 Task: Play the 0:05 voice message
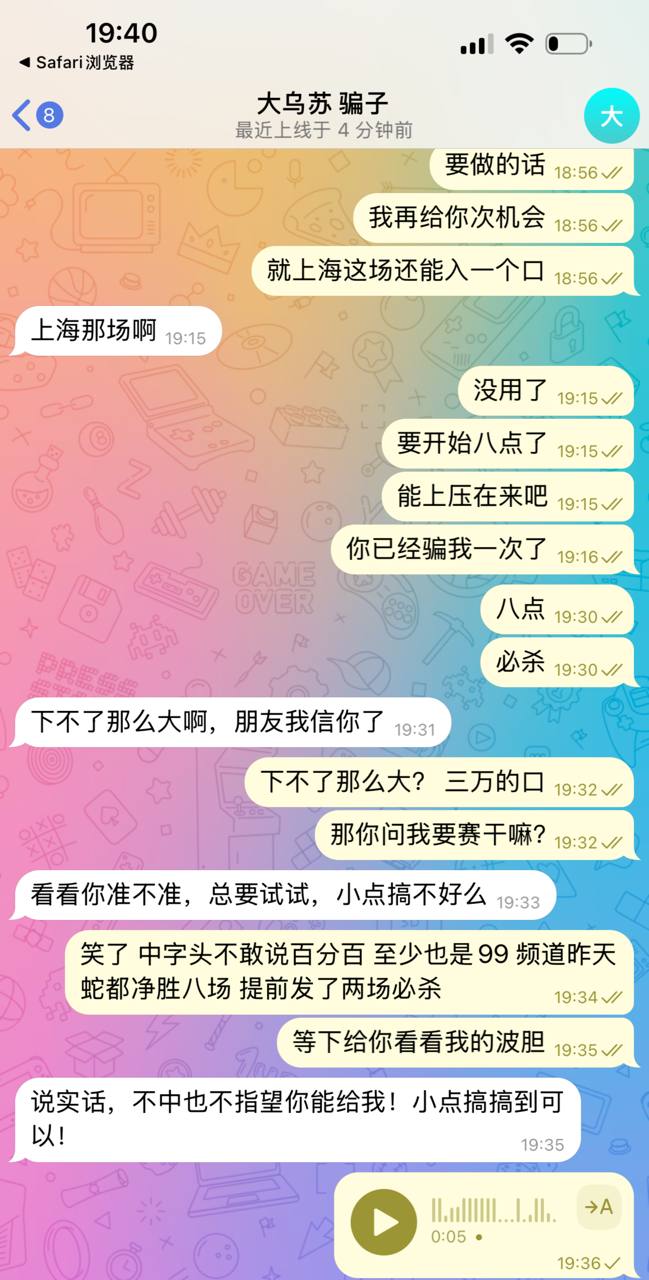click(x=383, y=1221)
